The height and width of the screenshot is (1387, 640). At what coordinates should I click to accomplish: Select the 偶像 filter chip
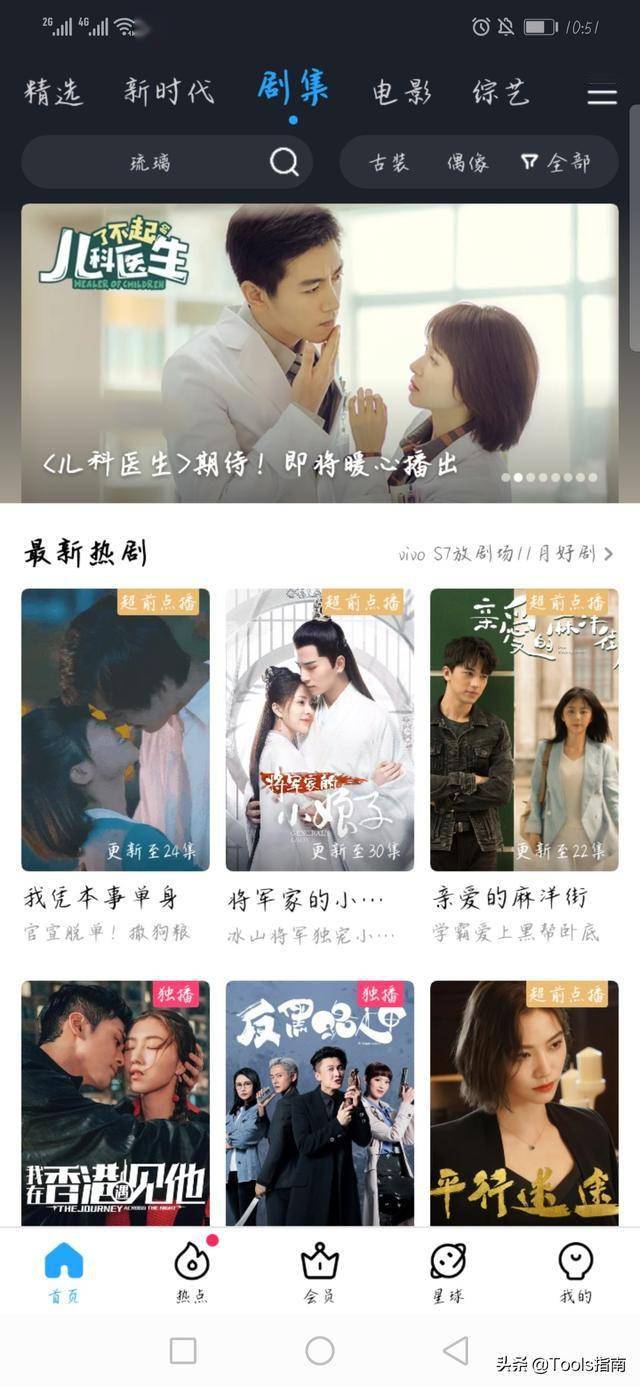[468, 163]
